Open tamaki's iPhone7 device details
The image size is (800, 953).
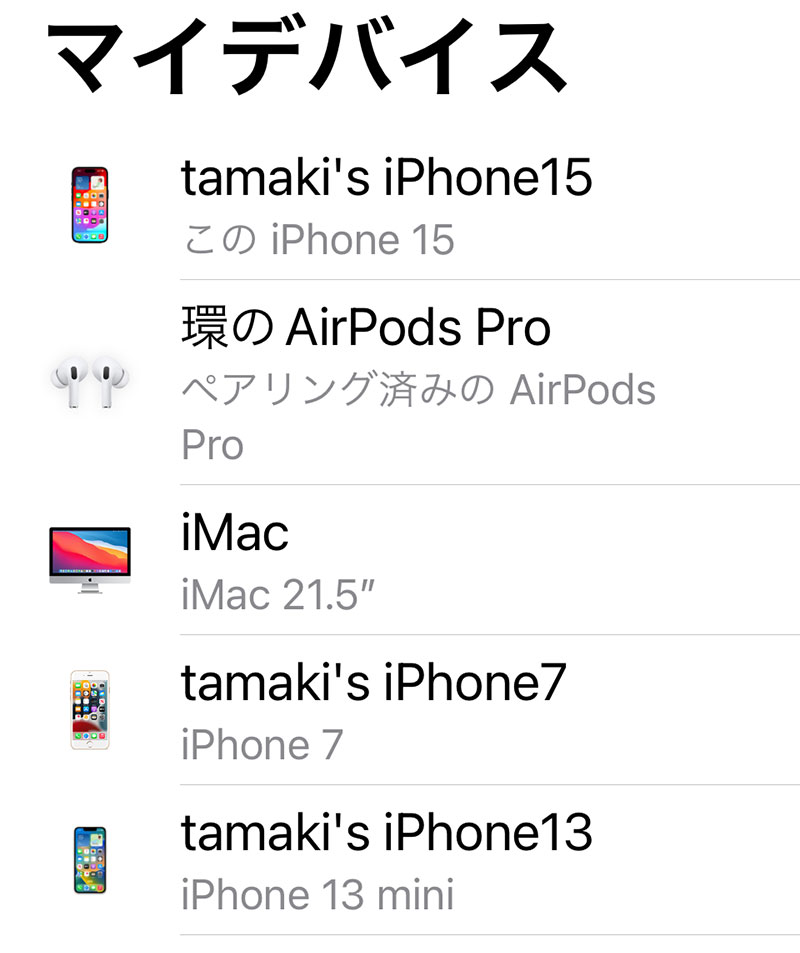coord(373,711)
